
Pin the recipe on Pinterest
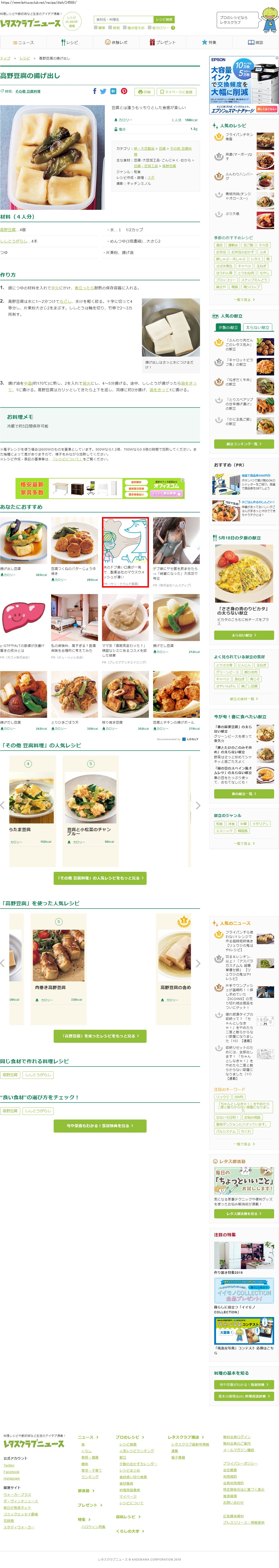[x=124, y=91]
